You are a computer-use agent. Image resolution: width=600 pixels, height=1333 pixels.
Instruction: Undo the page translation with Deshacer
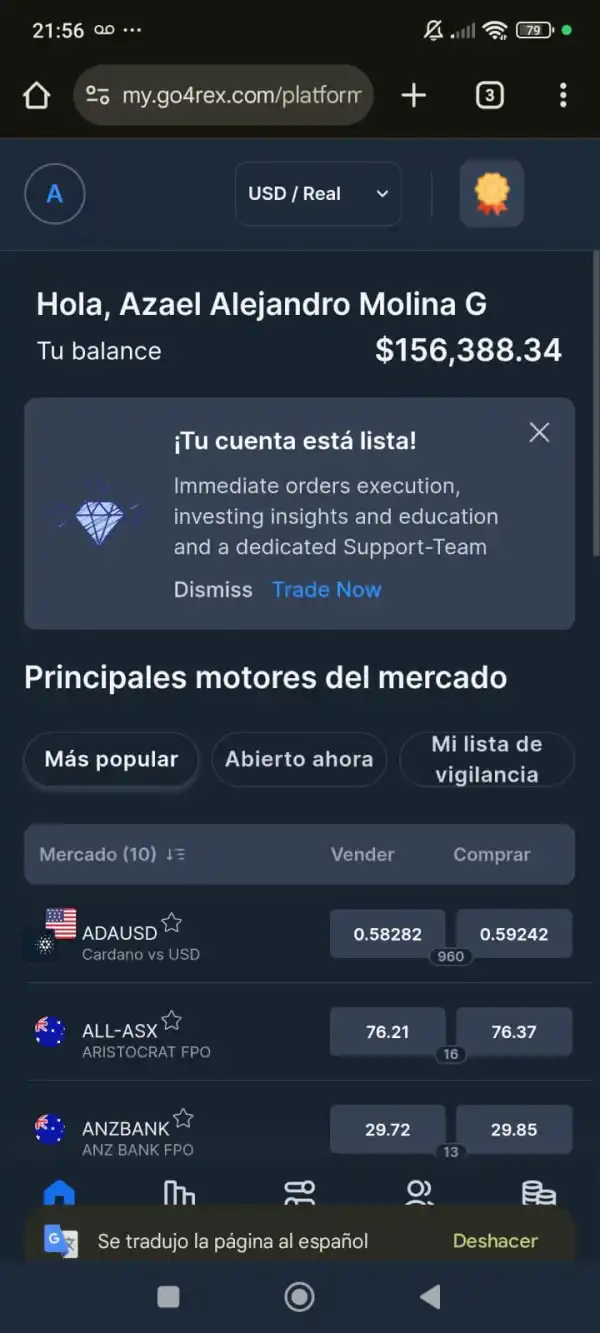[x=495, y=1241]
